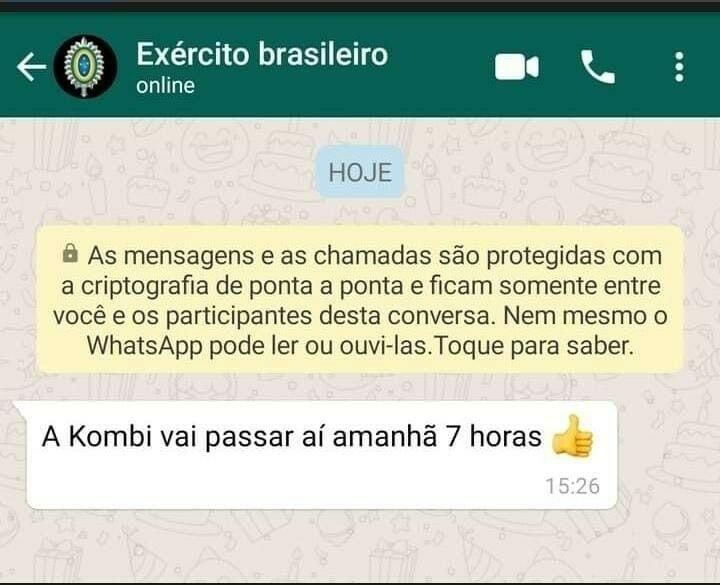This screenshot has height=585, width=720.
Task: Open the three-dot overflow menu
Action: (x=679, y=67)
